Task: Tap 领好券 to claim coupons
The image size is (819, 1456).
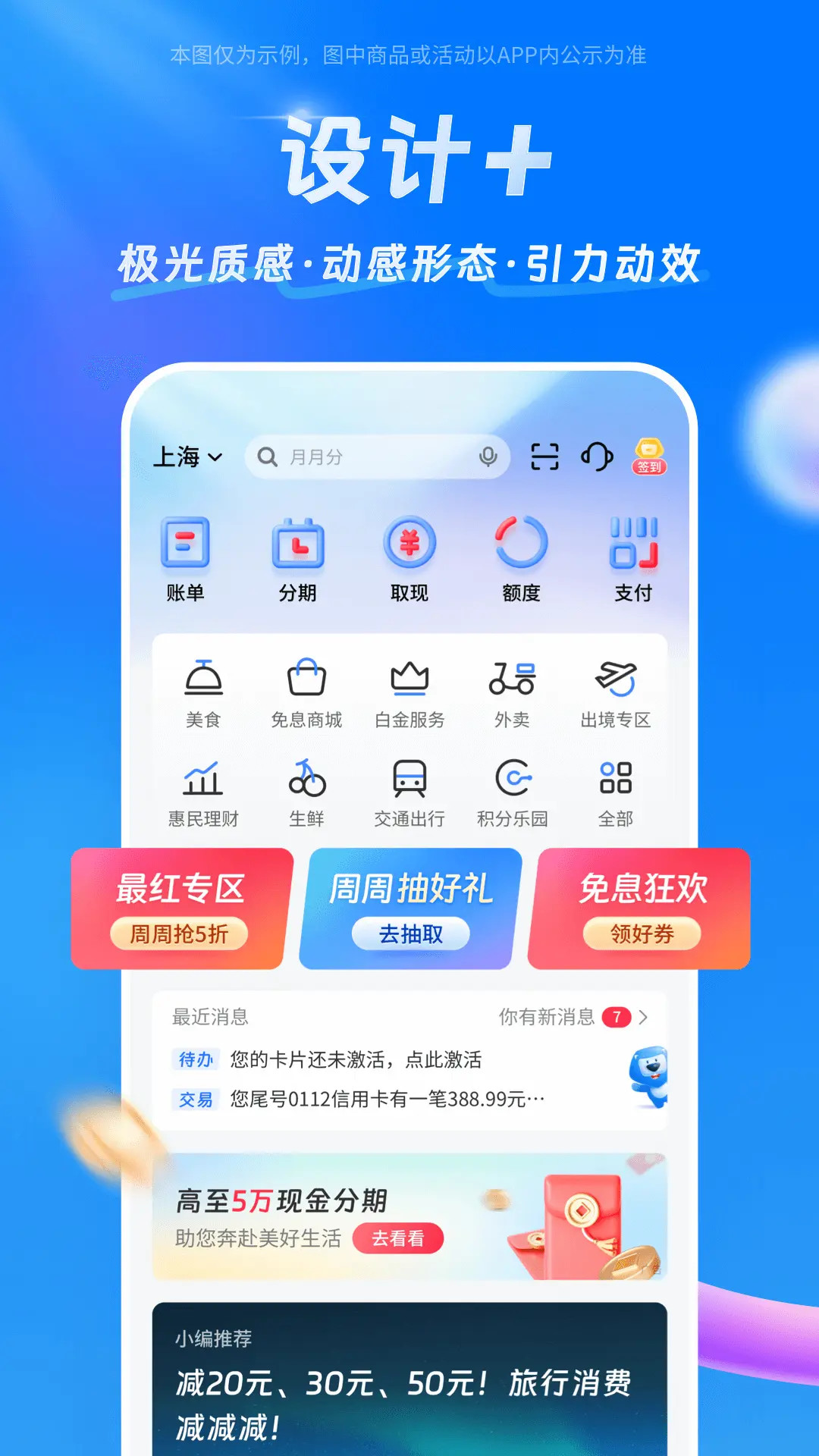Action: pos(641,934)
